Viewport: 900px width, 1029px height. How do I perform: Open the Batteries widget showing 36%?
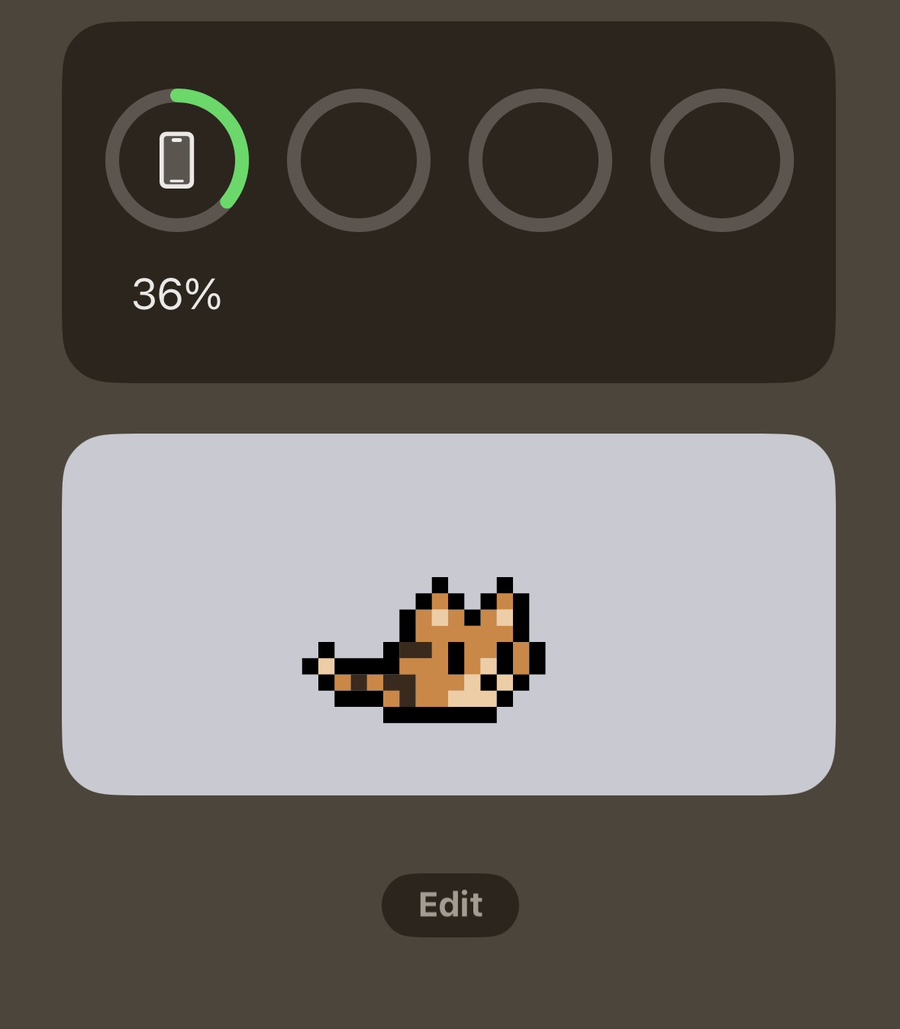448,202
